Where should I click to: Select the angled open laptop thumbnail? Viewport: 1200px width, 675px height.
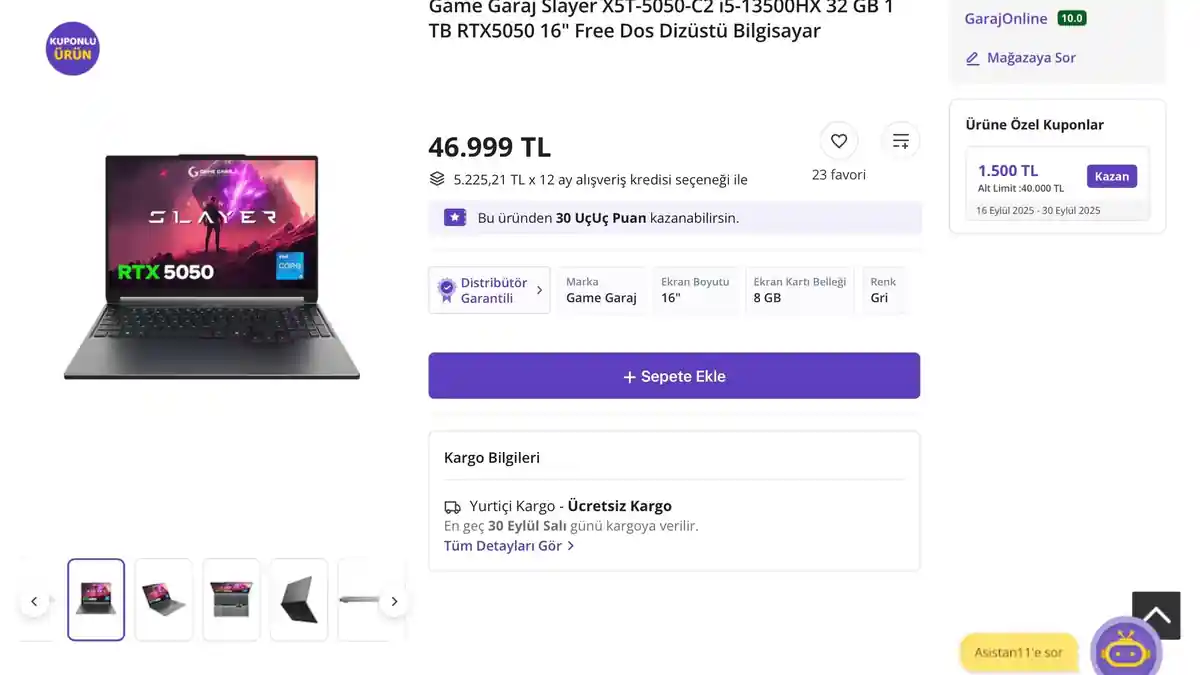click(164, 600)
